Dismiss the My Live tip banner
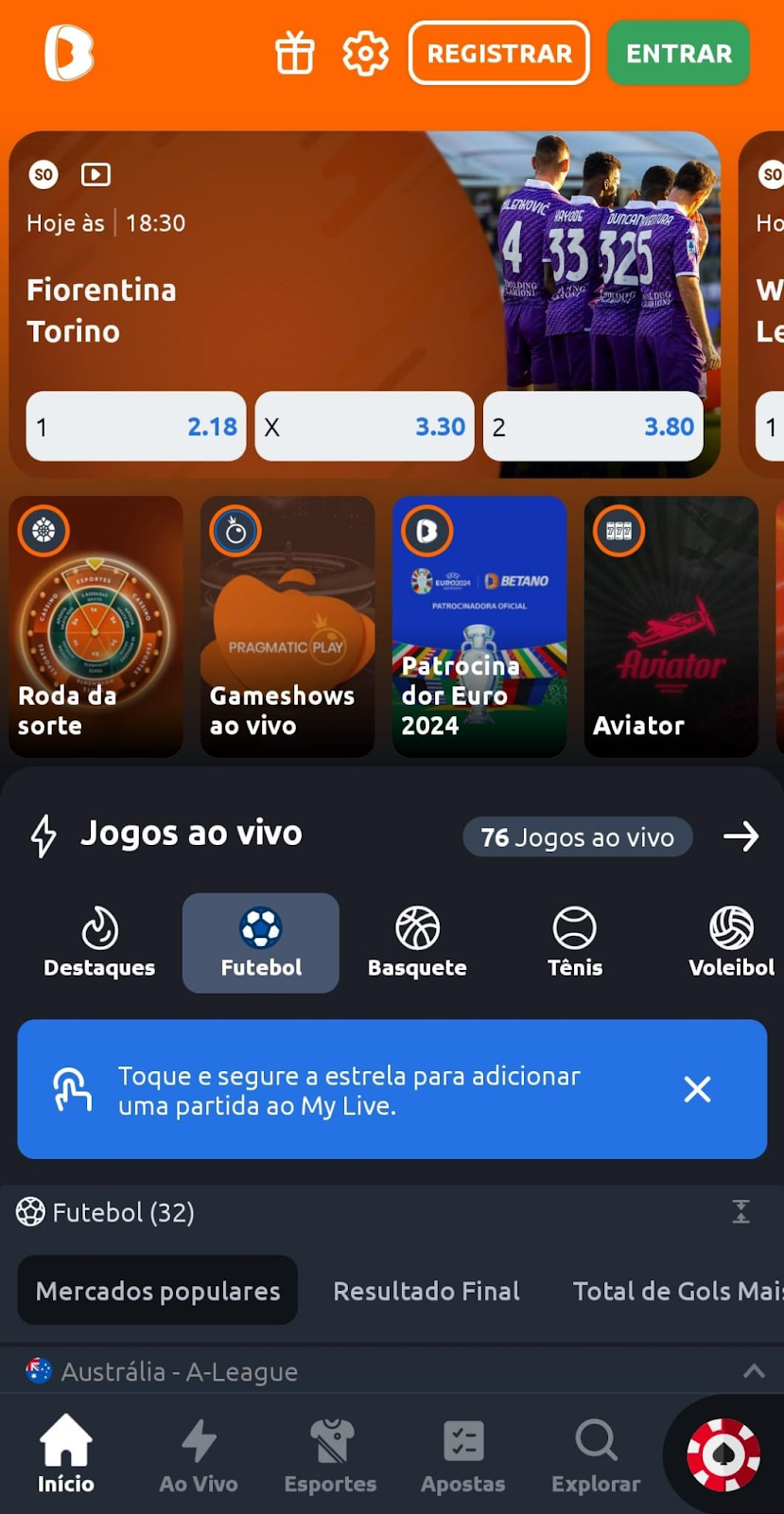 [698, 1089]
